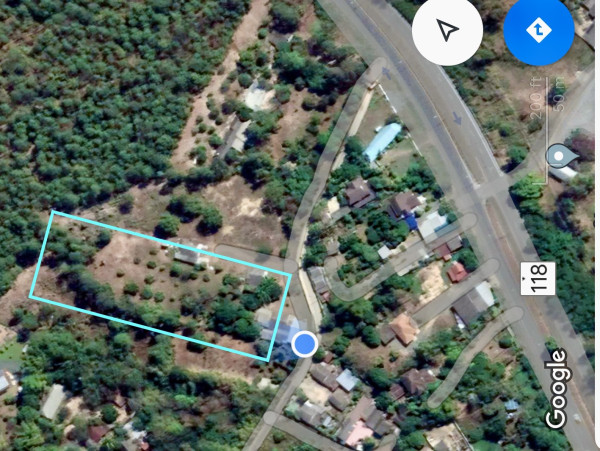
Task: Tap the blue current-location dot
Action: [x=305, y=345]
